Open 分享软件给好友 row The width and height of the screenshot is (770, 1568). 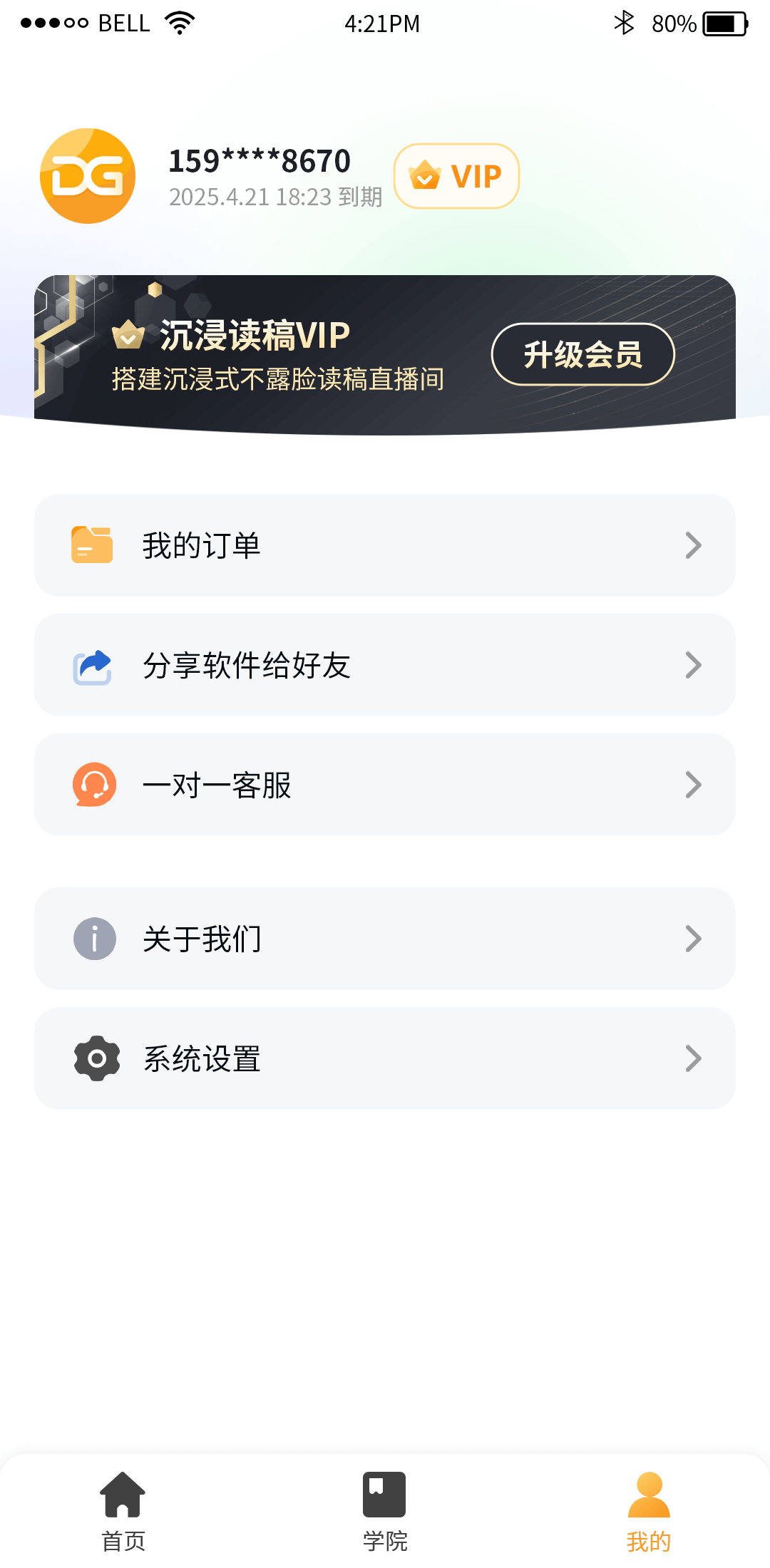tap(385, 665)
